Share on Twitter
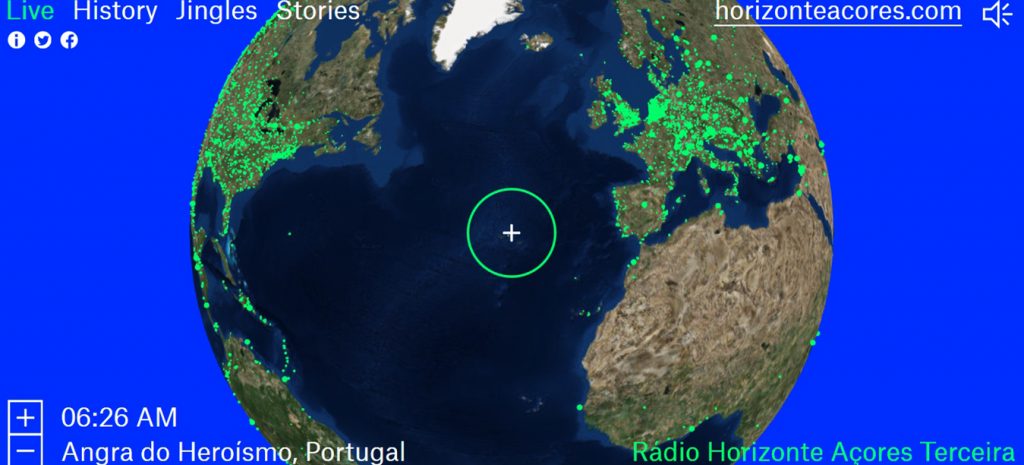1024x465 pixels. [x=43, y=40]
